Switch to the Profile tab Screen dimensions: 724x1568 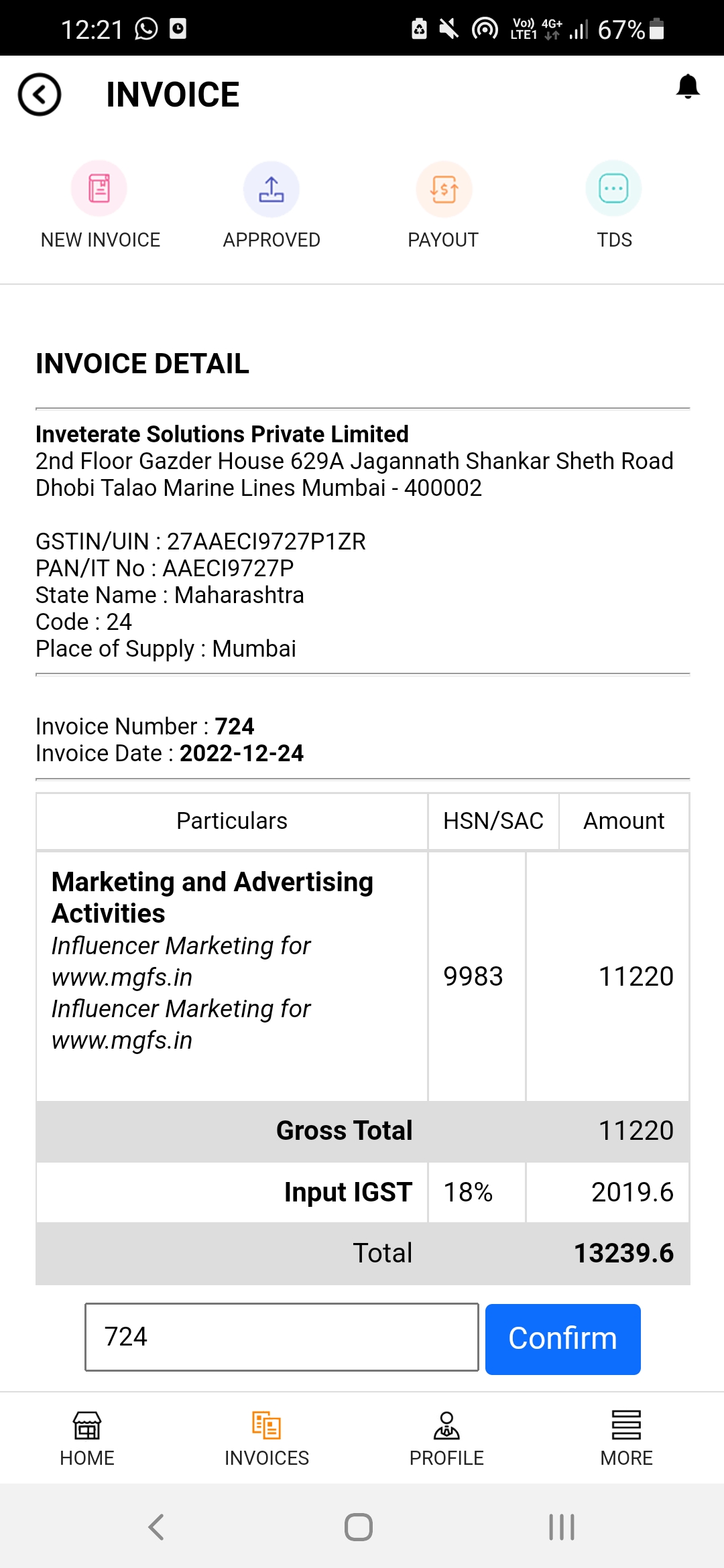[x=446, y=1438]
